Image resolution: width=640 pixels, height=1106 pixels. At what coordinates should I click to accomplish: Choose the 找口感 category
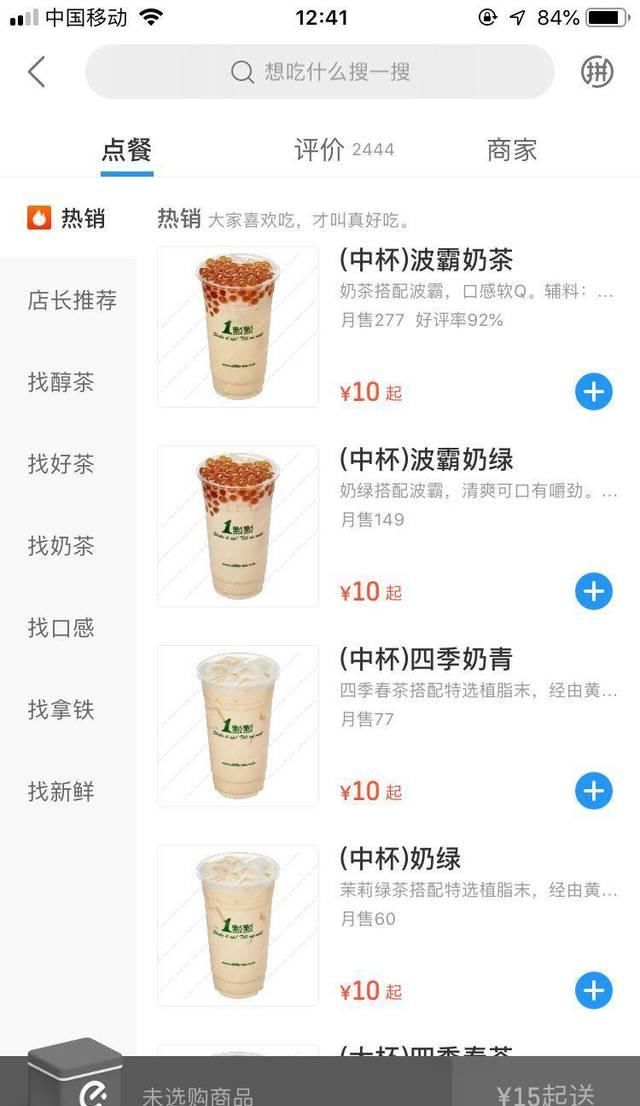pos(61,628)
